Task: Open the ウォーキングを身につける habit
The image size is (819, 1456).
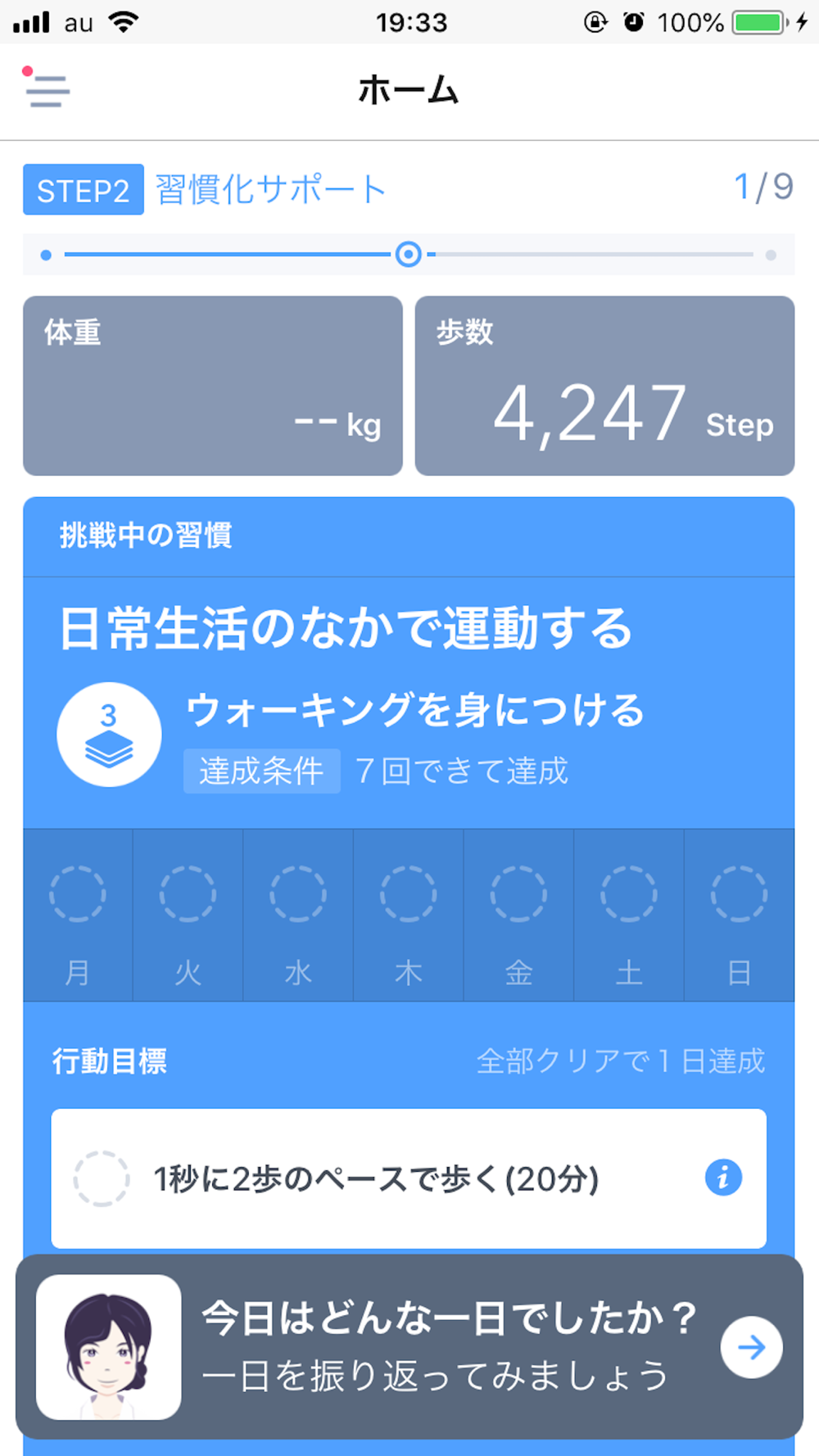Action: (415, 709)
